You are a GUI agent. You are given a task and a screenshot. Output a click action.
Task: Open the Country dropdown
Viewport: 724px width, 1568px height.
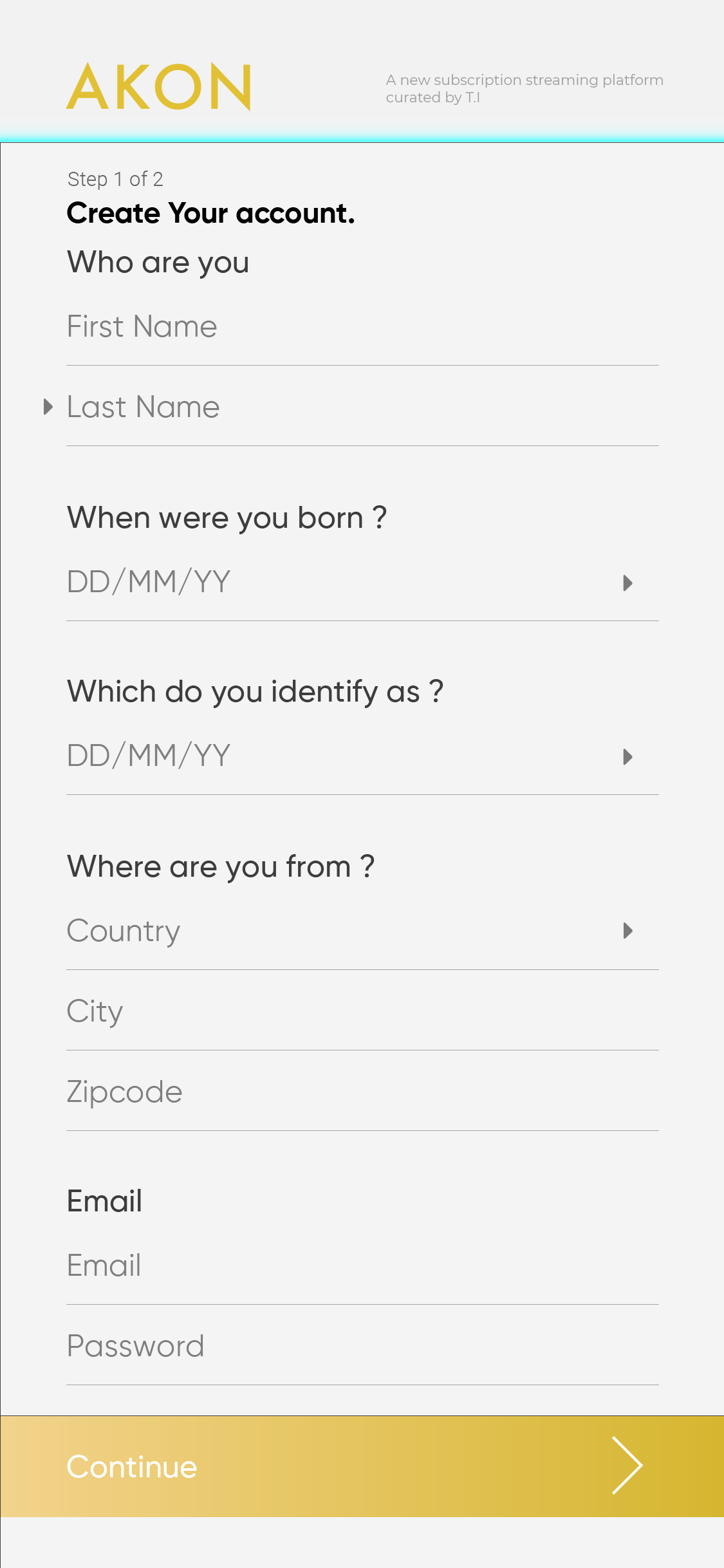(362, 931)
